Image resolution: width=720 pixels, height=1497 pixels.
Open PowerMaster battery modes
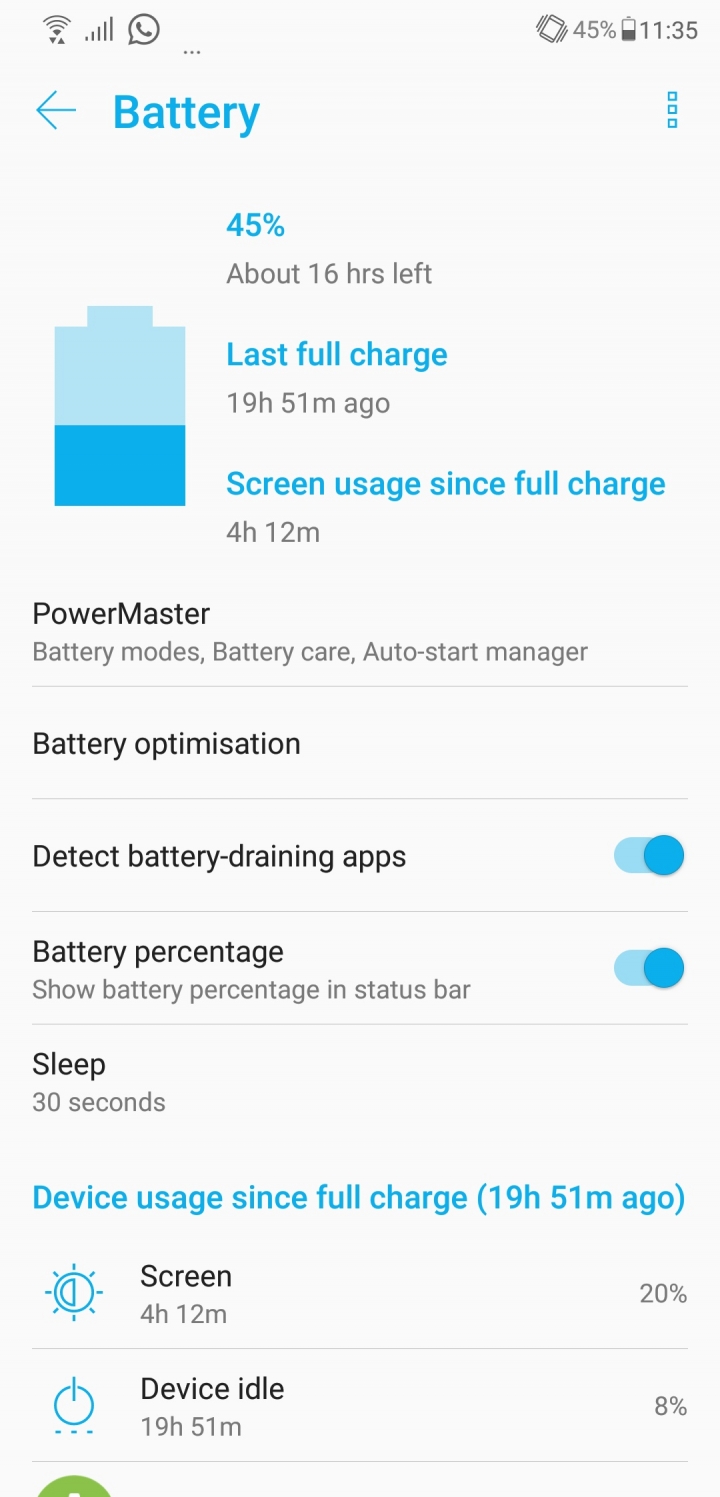(360, 631)
